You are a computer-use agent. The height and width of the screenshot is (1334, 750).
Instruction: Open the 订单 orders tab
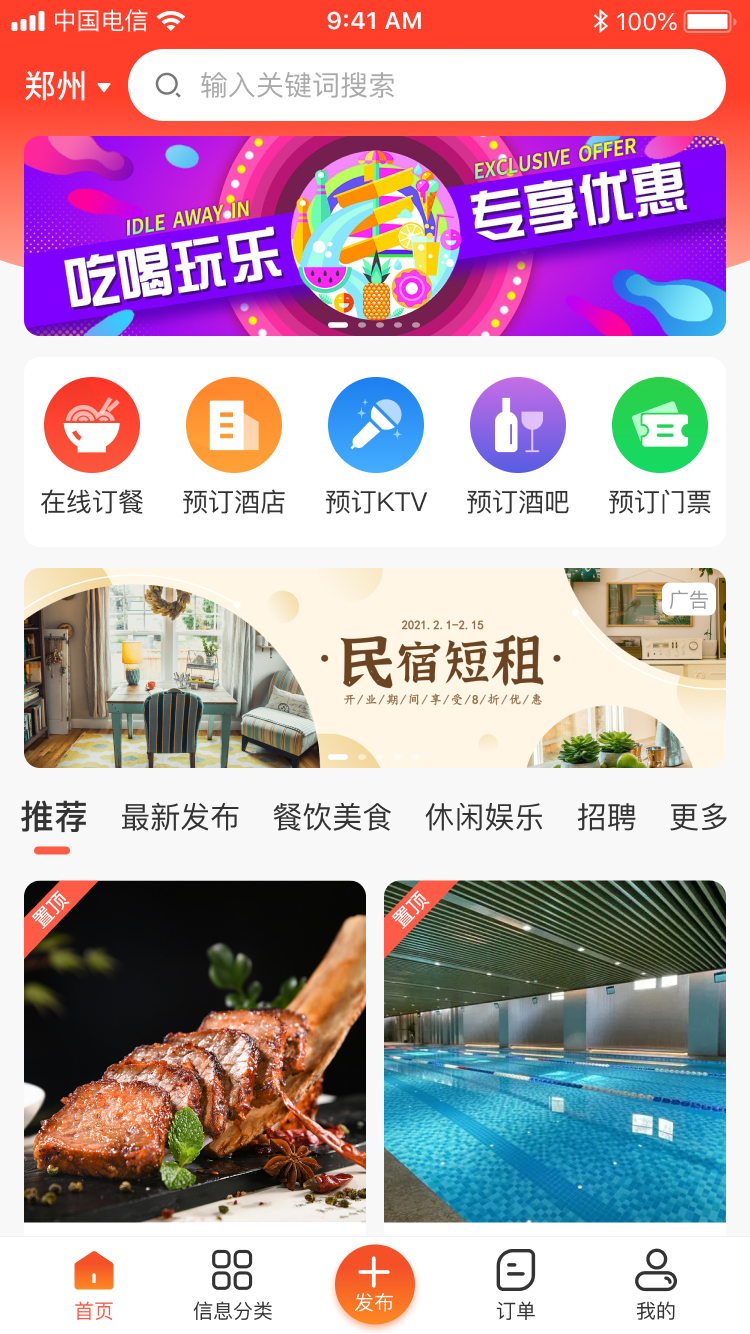click(x=516, y=1285)
